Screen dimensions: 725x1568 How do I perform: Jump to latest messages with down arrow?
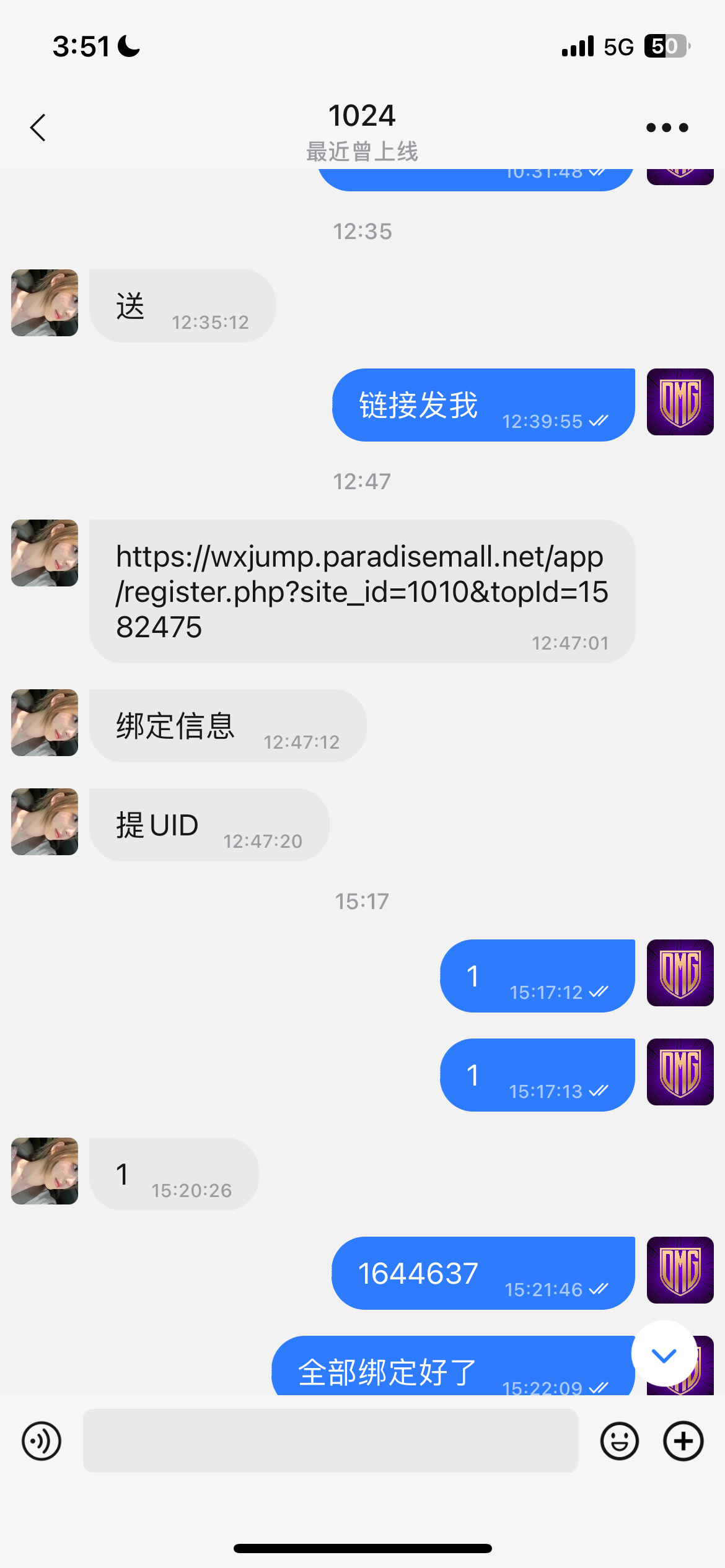pyautogui.click(x=664, y=1356)
